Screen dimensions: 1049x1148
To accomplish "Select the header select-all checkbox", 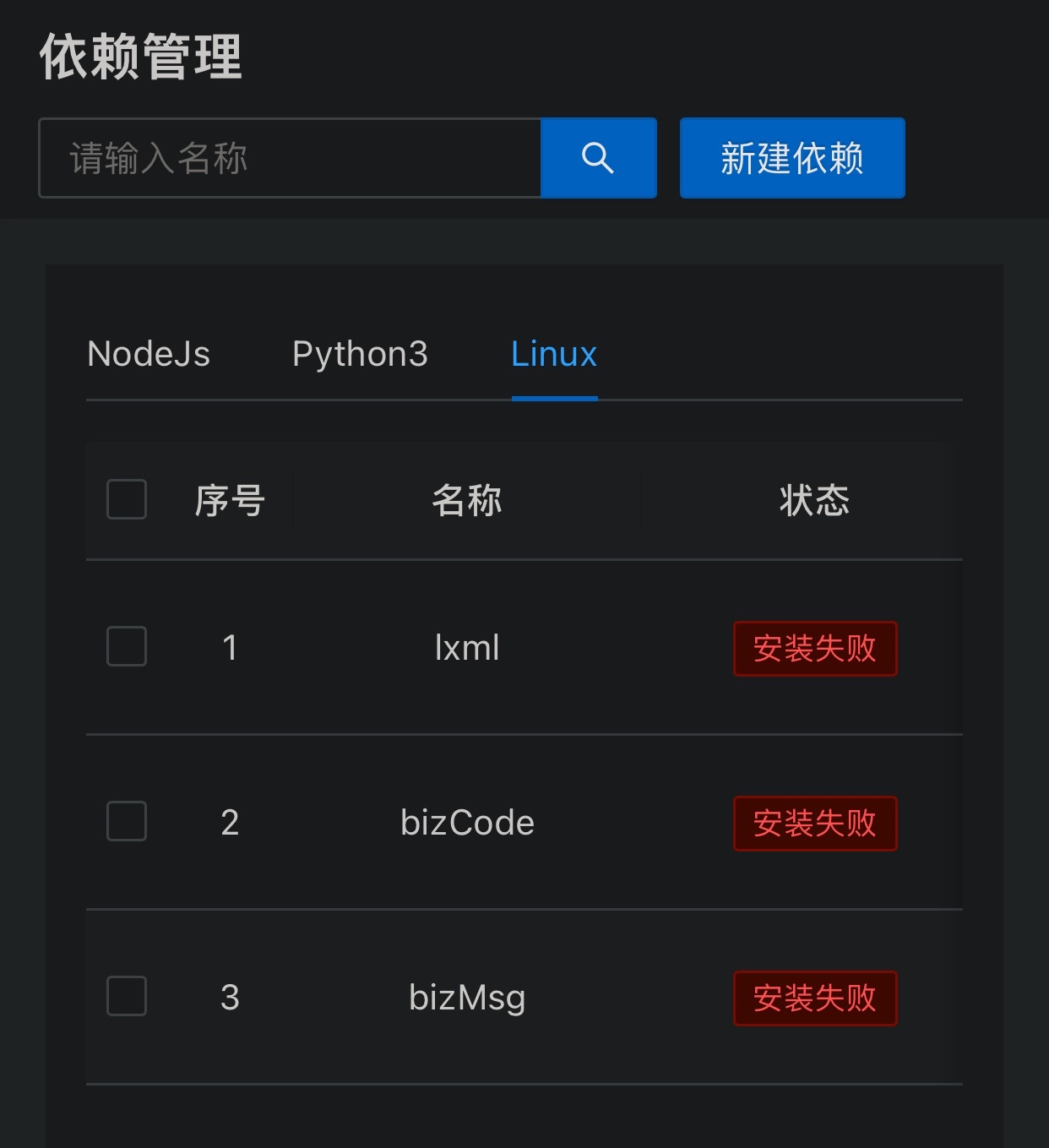I will (126, 500).
